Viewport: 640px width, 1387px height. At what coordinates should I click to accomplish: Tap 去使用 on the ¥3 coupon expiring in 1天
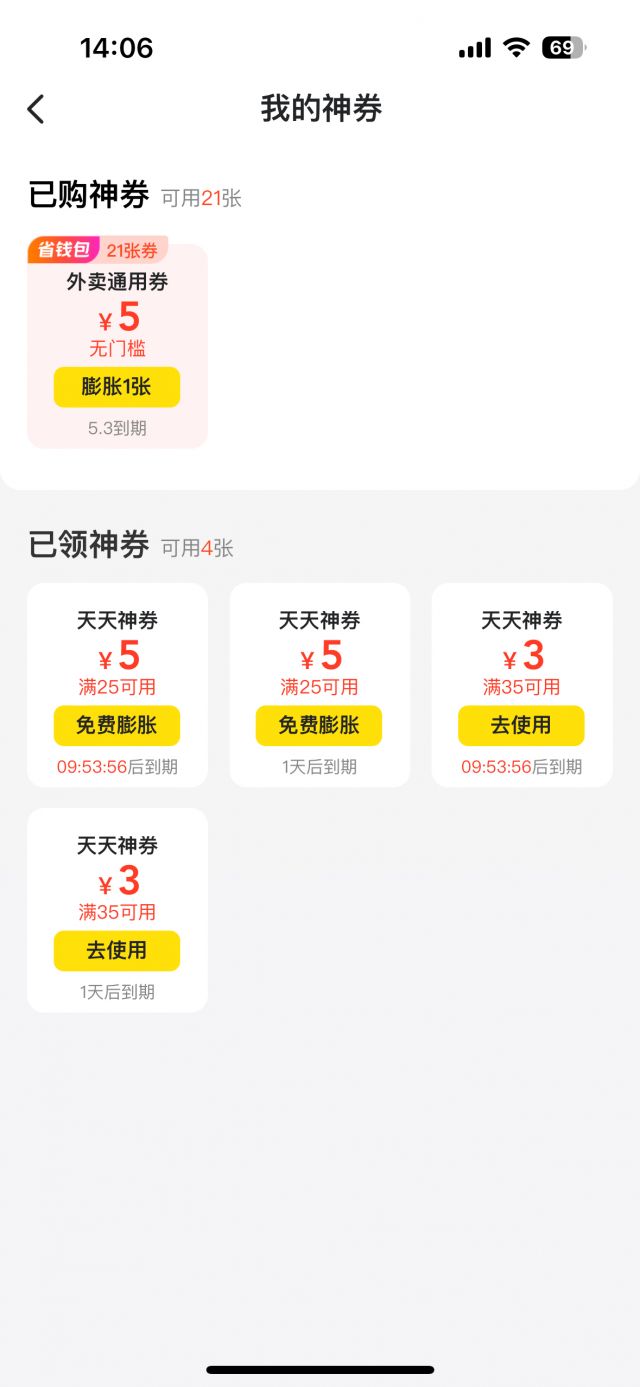117,951
